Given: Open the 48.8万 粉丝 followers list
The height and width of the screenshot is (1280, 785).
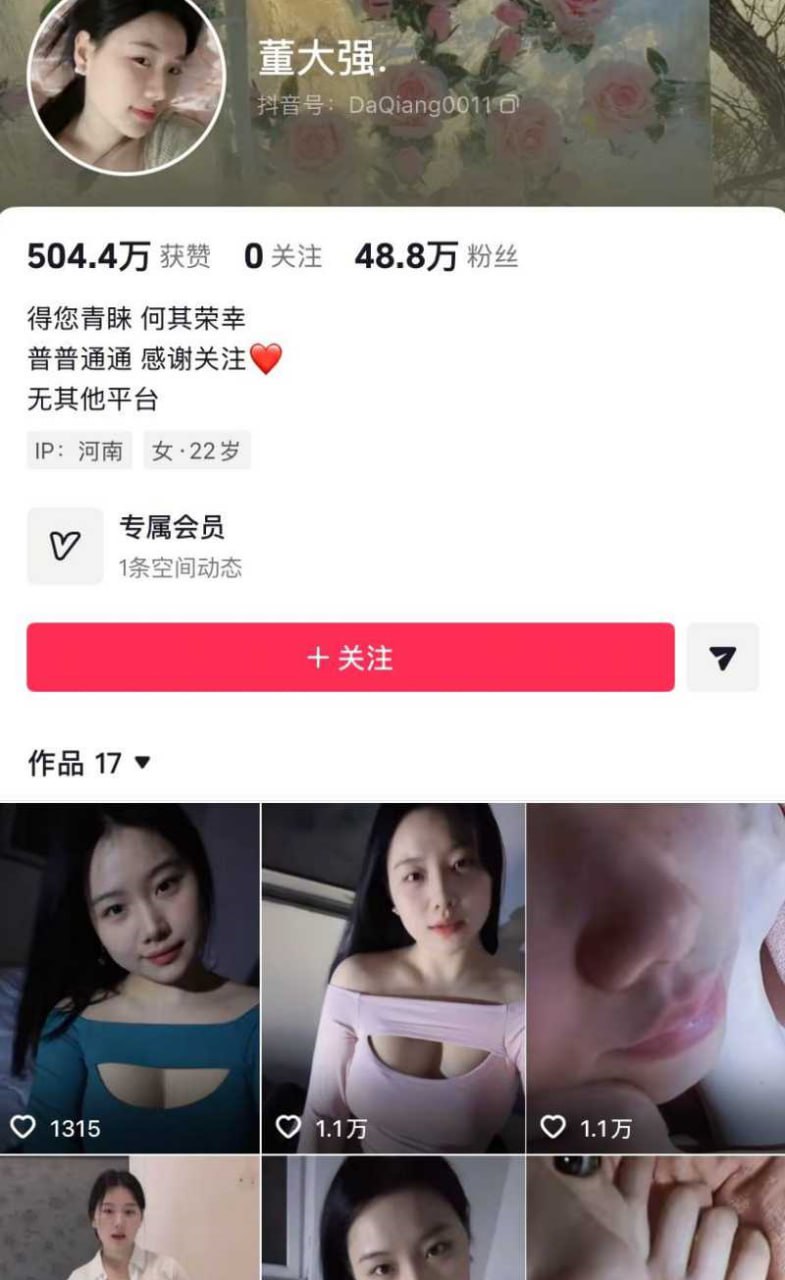Looking at the screenshot, I should 436,257.
